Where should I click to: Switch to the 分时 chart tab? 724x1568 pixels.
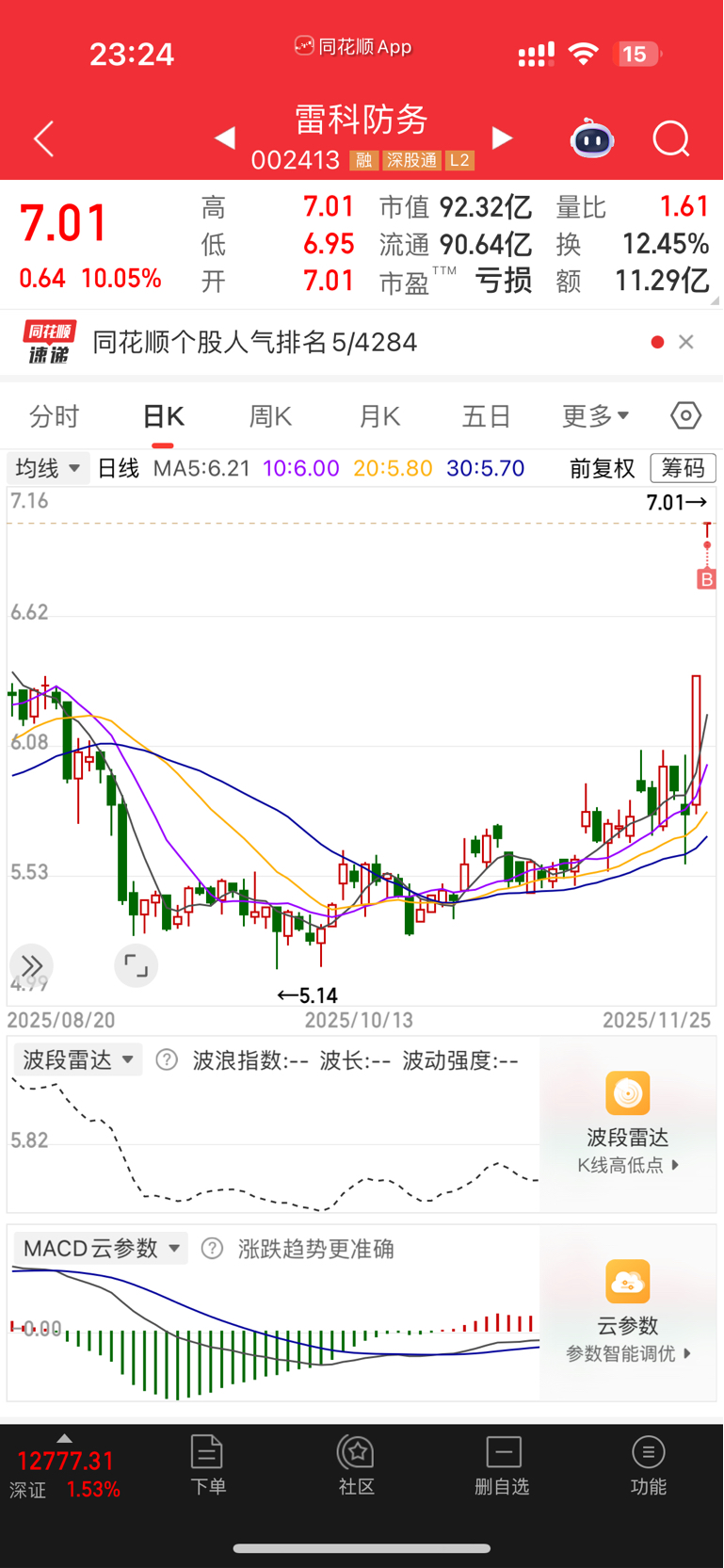tap(55, 416)
